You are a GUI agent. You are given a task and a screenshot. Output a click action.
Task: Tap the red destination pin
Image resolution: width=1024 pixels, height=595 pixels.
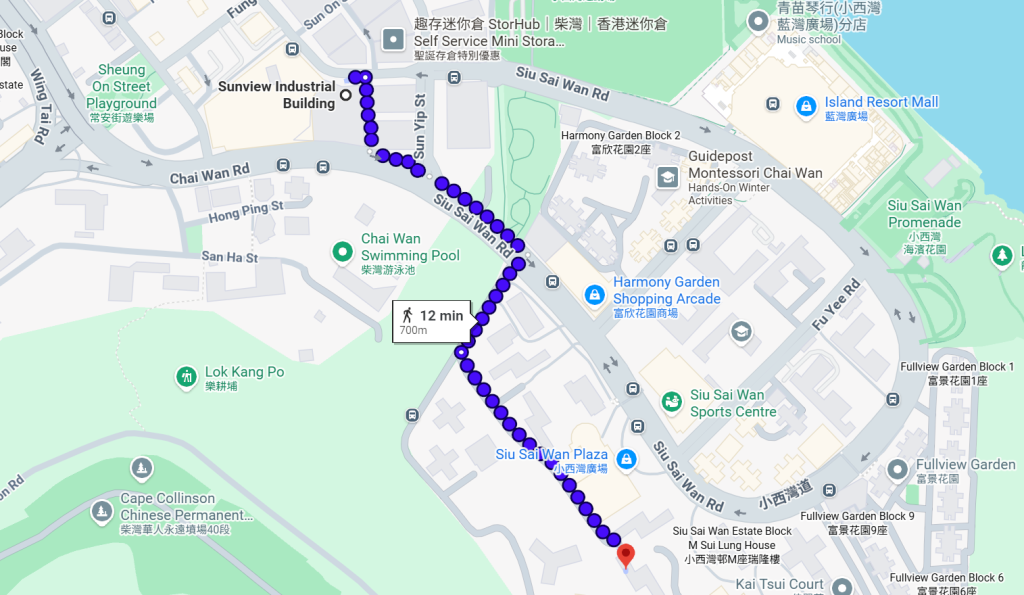coord(626,555)
